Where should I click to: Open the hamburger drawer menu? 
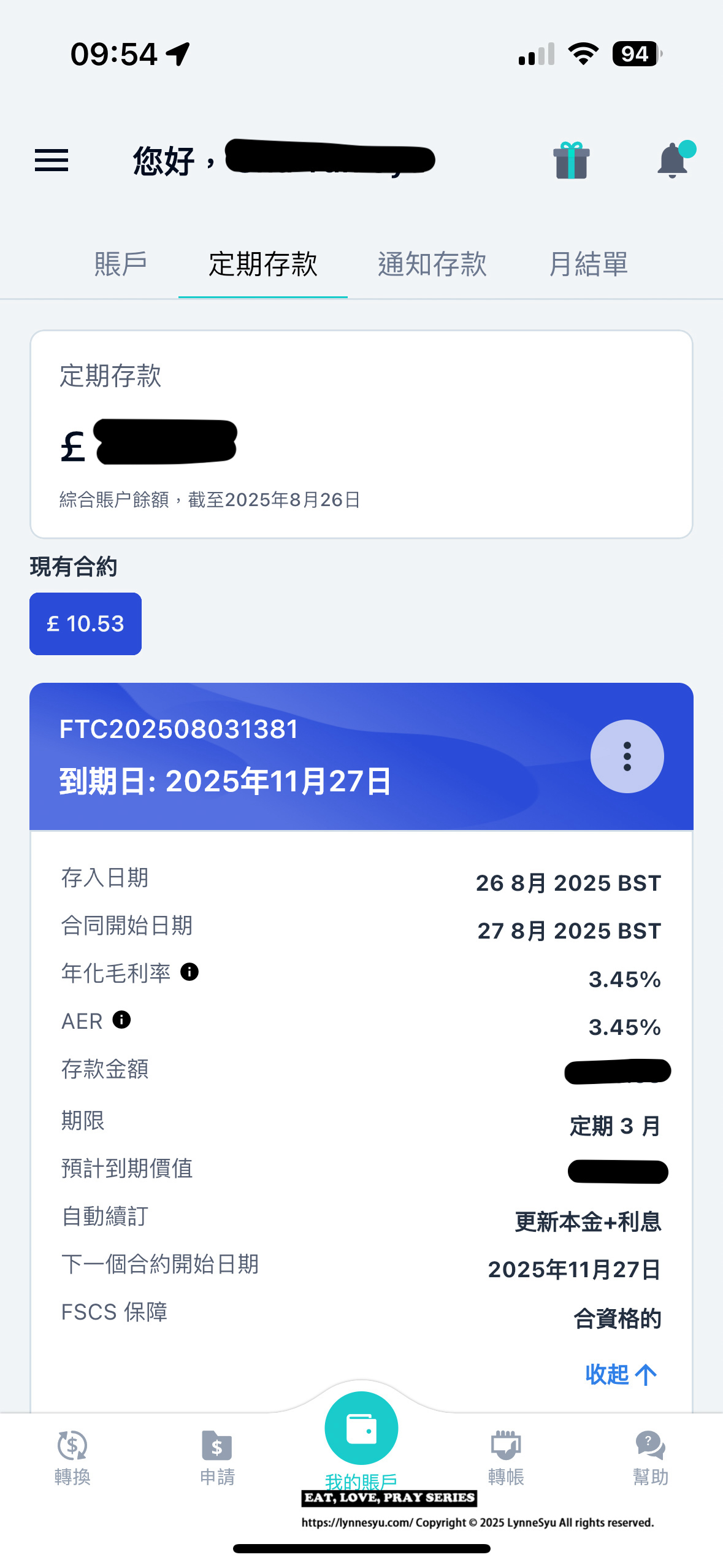point(52,161)
